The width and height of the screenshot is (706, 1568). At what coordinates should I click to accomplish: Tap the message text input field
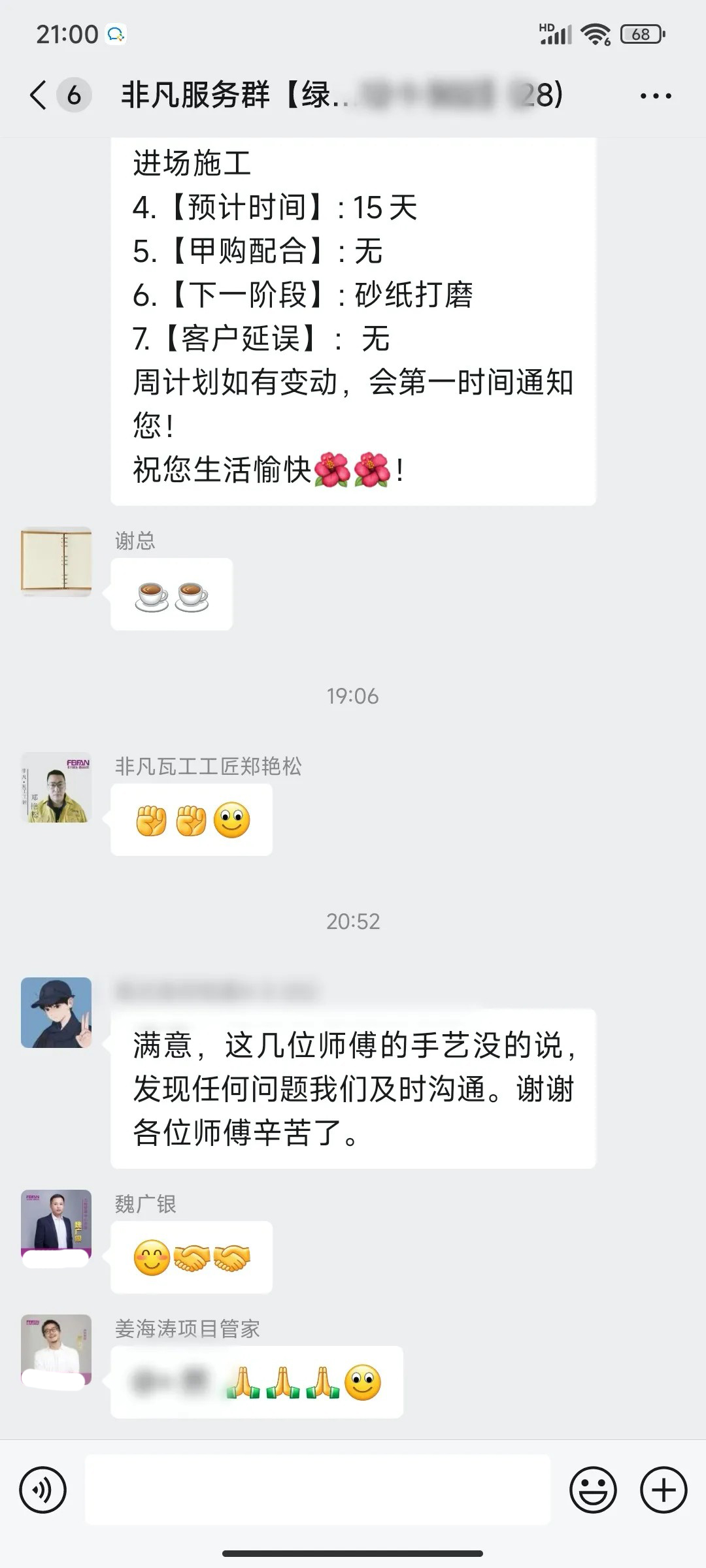coord(318,1490)
